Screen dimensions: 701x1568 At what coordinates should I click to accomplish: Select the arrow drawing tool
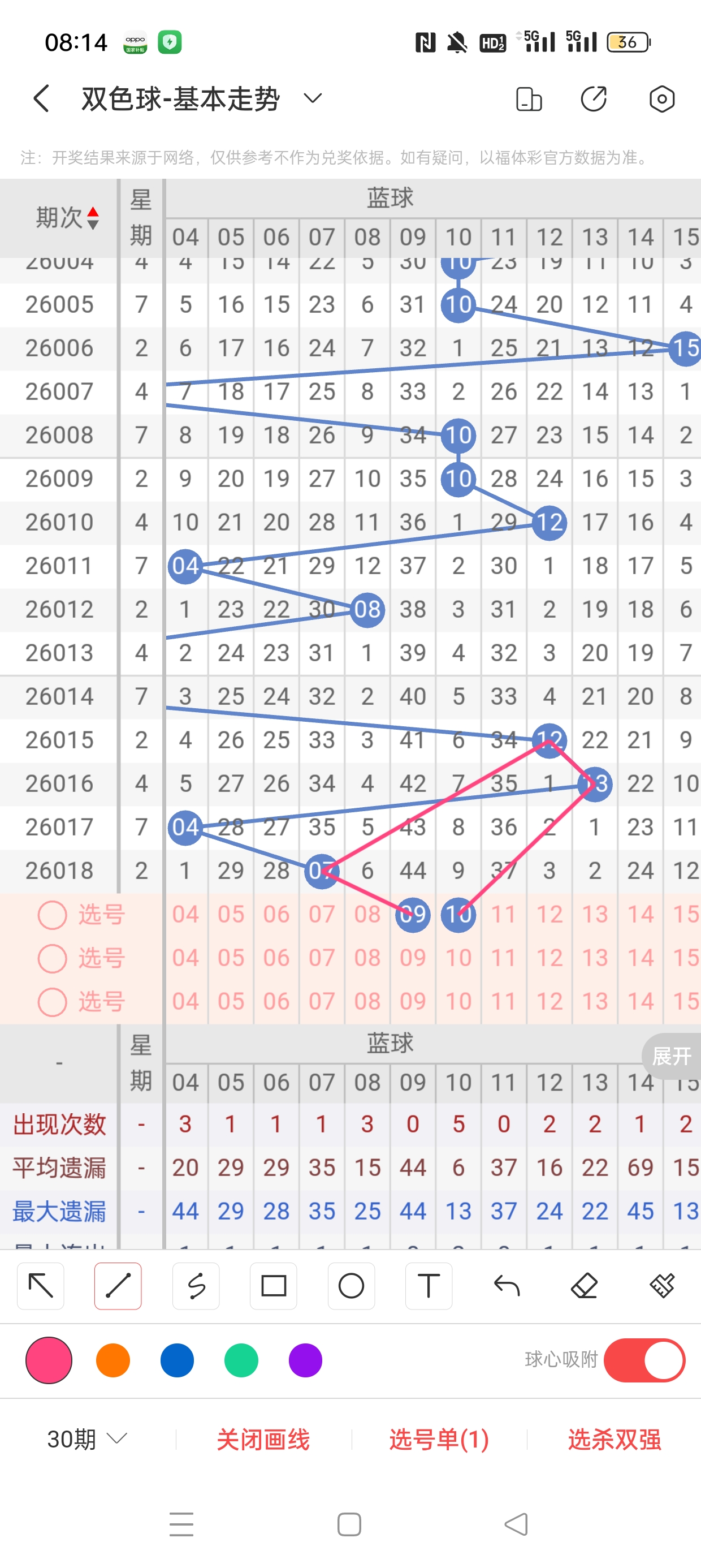(41, 1286)
